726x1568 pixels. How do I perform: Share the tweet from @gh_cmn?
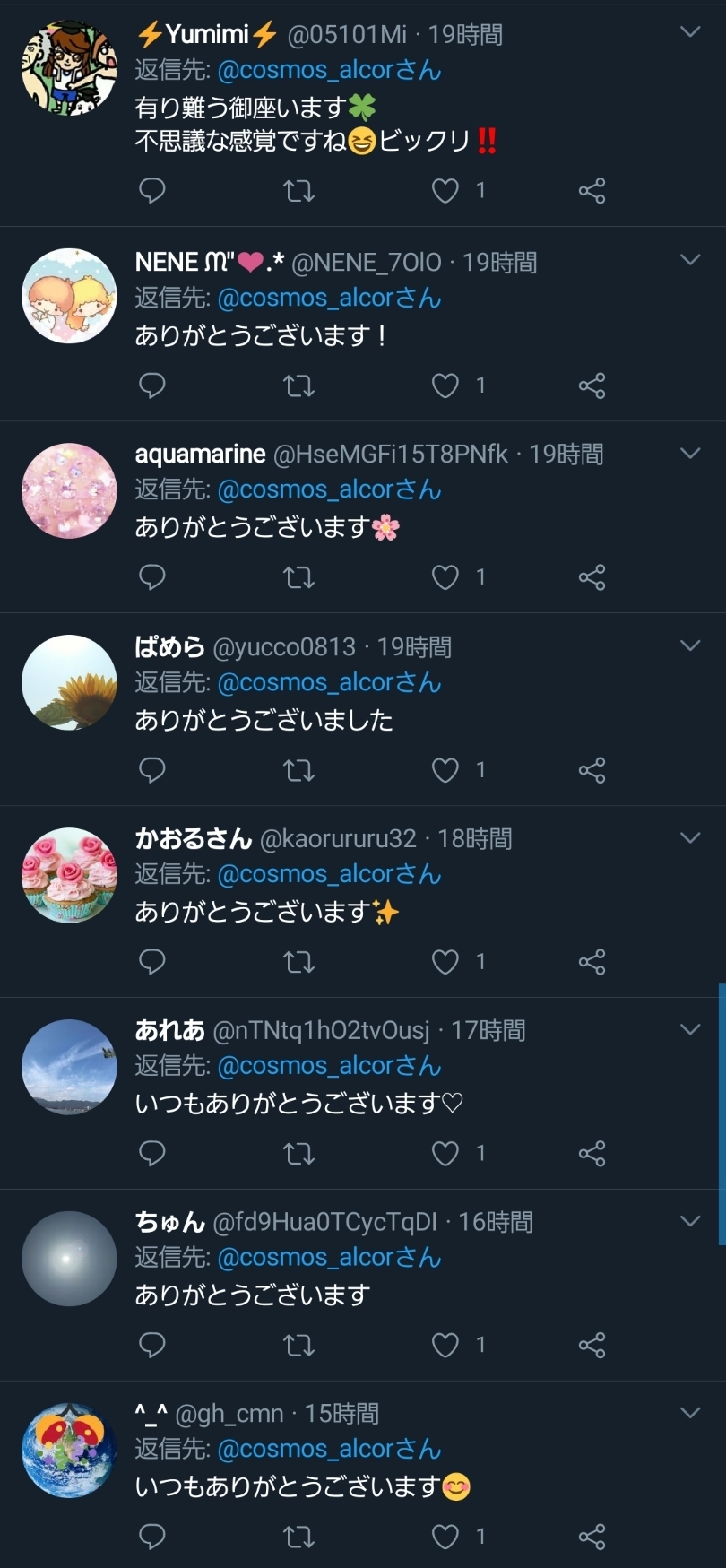592,1537
